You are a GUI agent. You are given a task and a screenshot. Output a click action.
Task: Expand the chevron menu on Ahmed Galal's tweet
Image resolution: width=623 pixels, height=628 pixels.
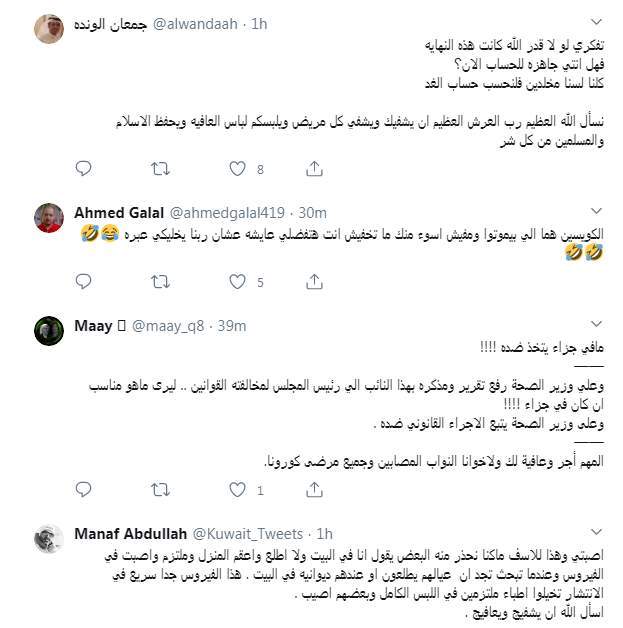pyautogui.click(x=596, y=212)
